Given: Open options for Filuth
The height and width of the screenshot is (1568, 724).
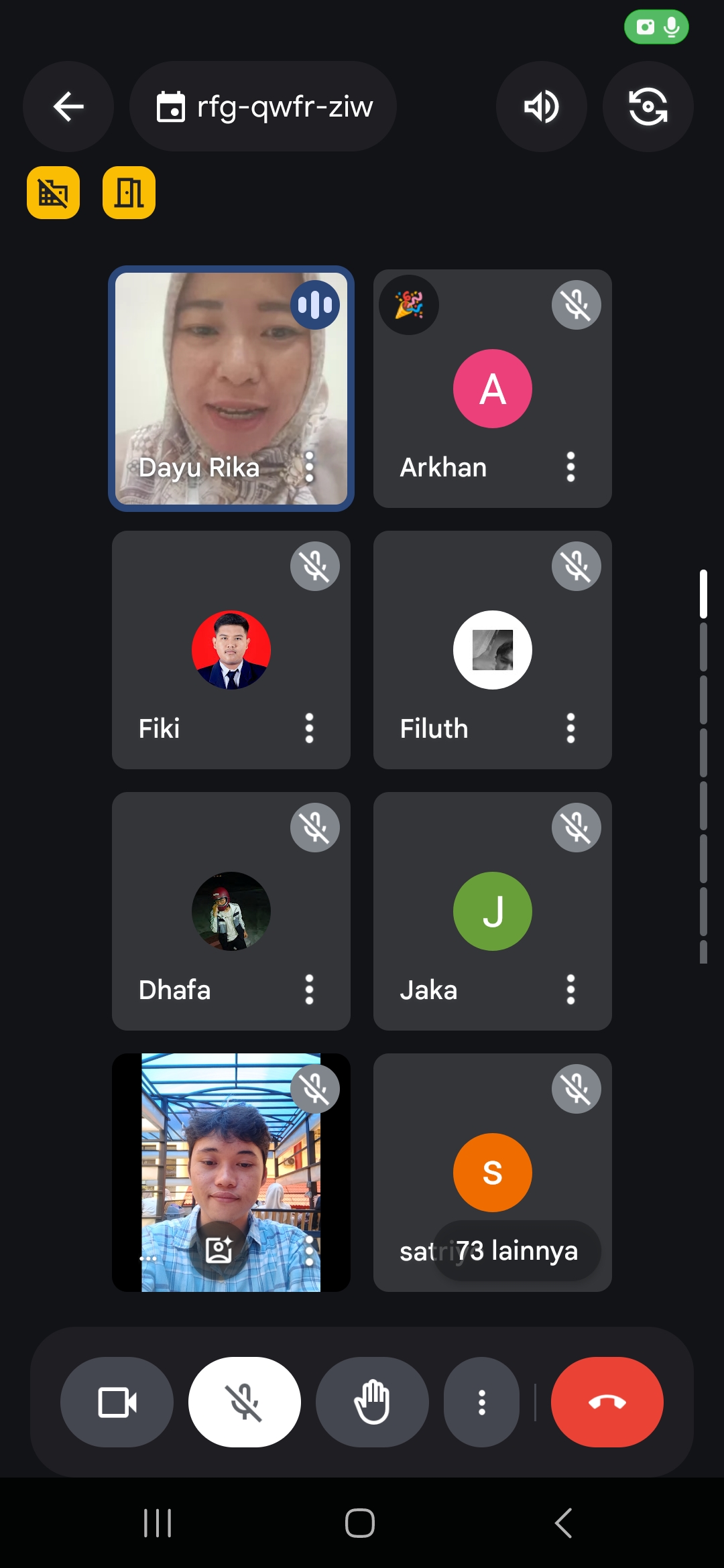Looking at the screenshot, I should point(570,728).
